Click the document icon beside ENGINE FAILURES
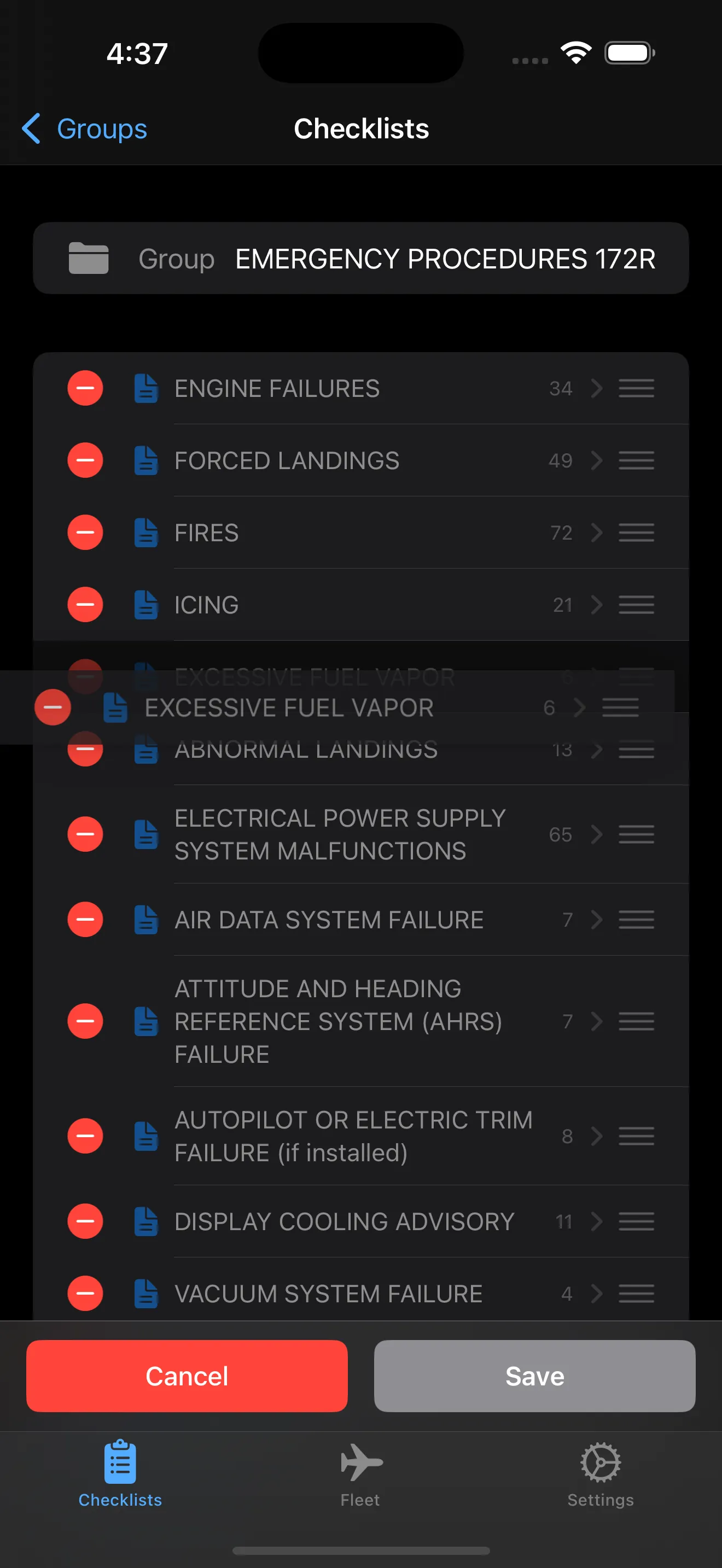Viewport: 722px width, 1568px height. pyautogui.click(x=145, y=388)
